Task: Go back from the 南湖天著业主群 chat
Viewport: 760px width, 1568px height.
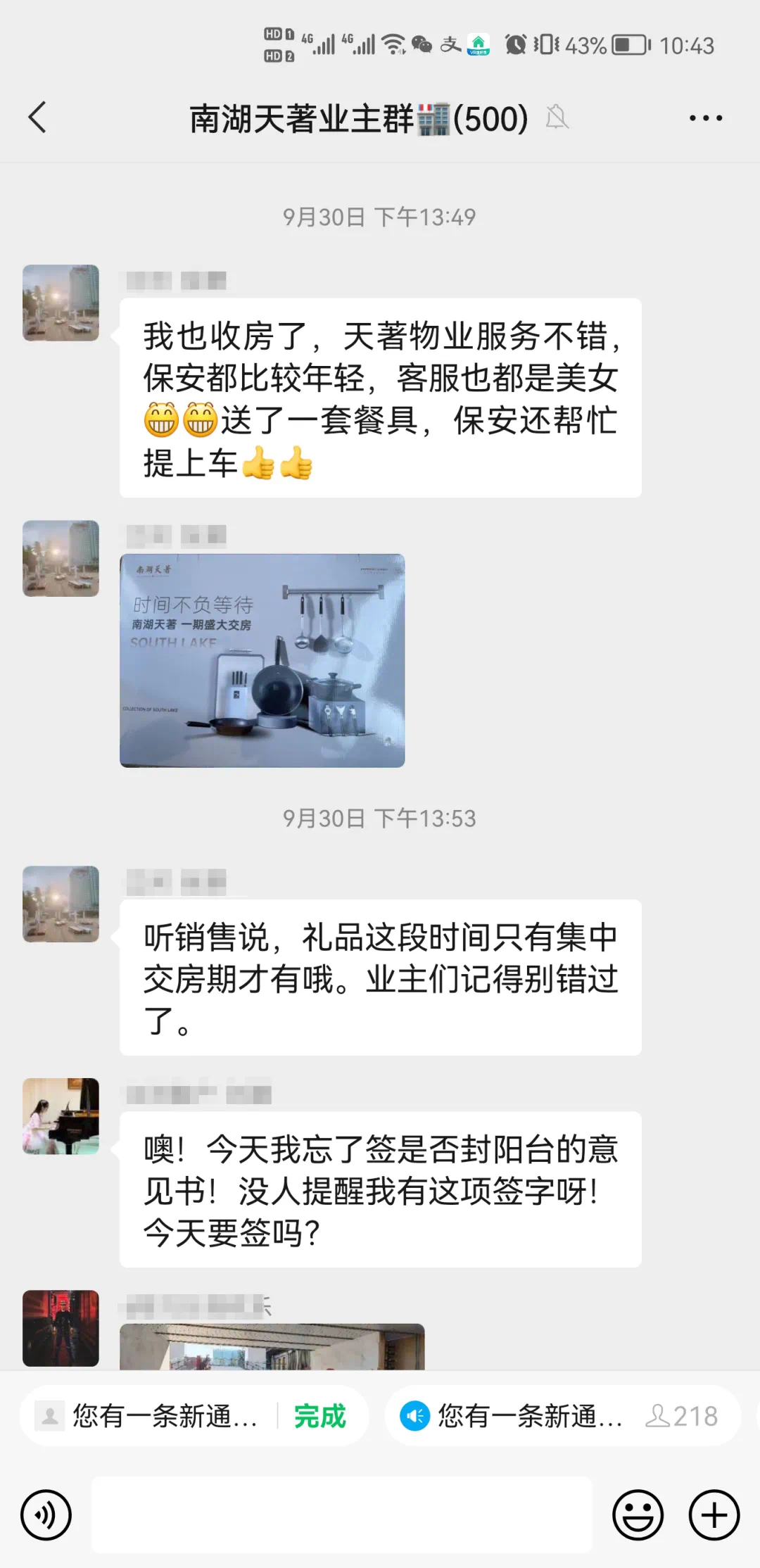Action: click(x=38, y=118)
